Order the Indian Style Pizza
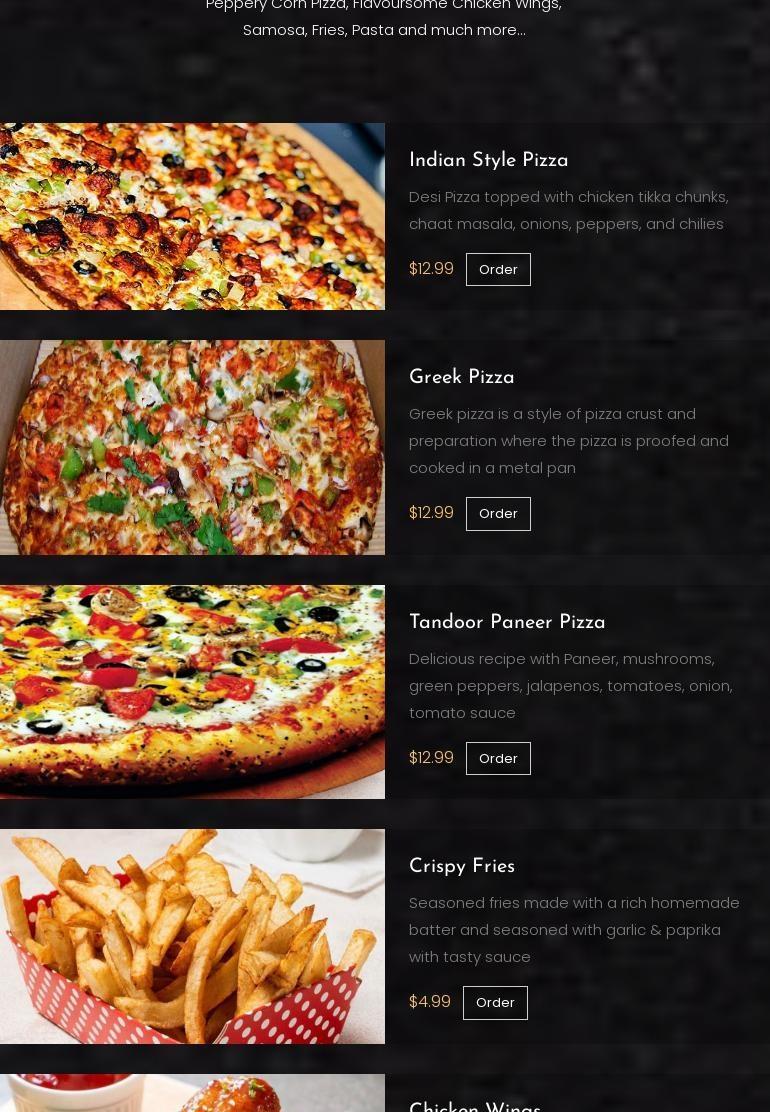770x1112 pixels. point(498,269)
